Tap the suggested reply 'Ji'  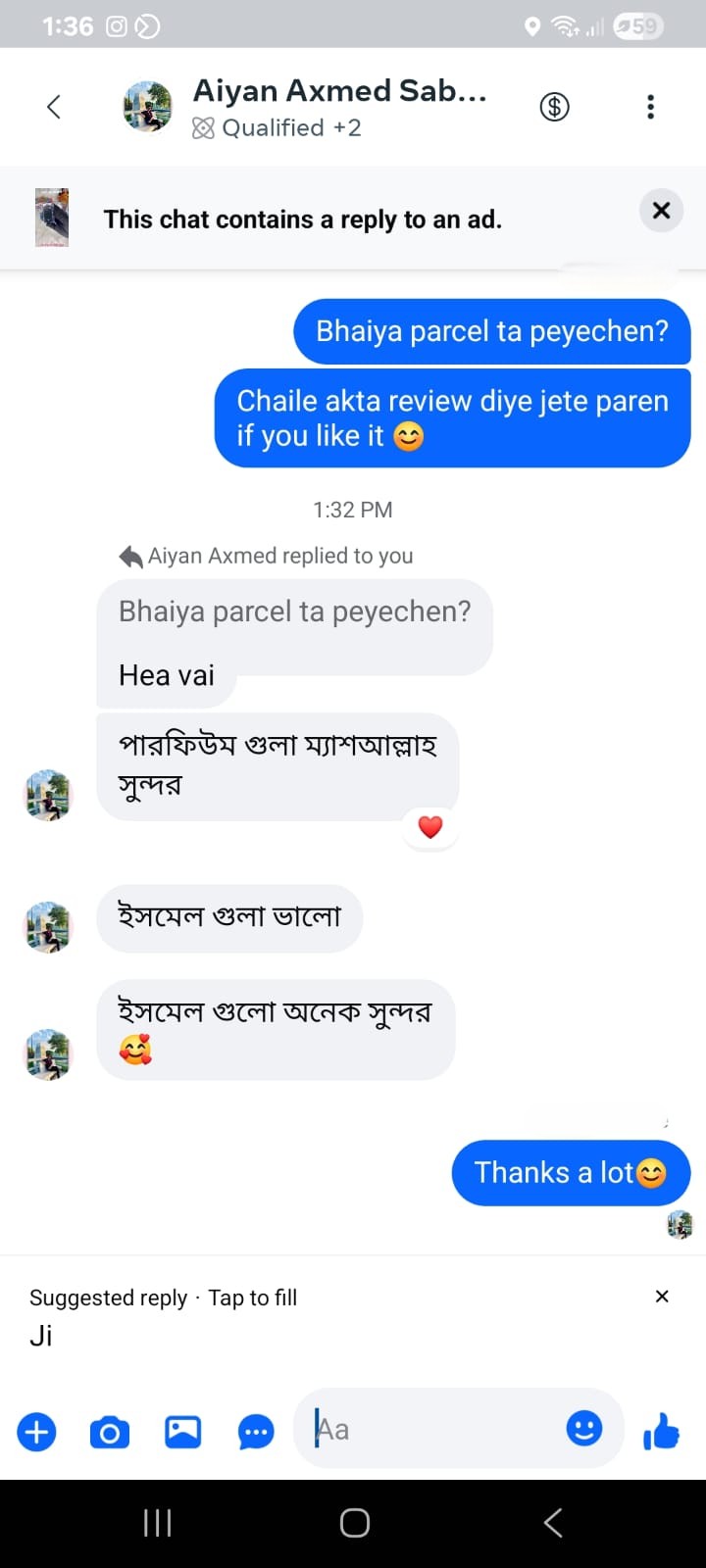click(x=40, y=1335)
